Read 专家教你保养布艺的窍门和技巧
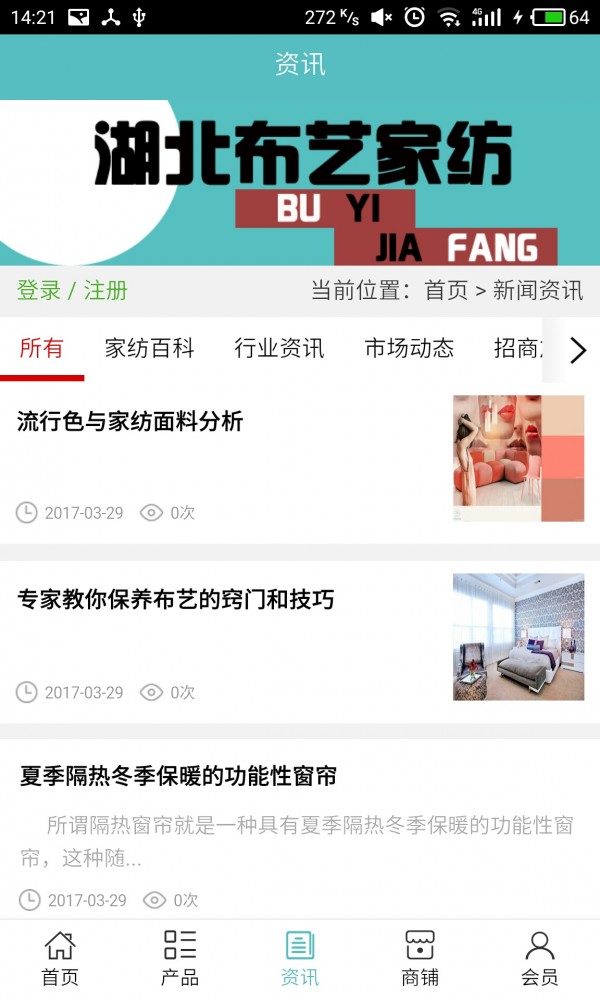This screenshot has height=1000, width=600. [175, 599]
